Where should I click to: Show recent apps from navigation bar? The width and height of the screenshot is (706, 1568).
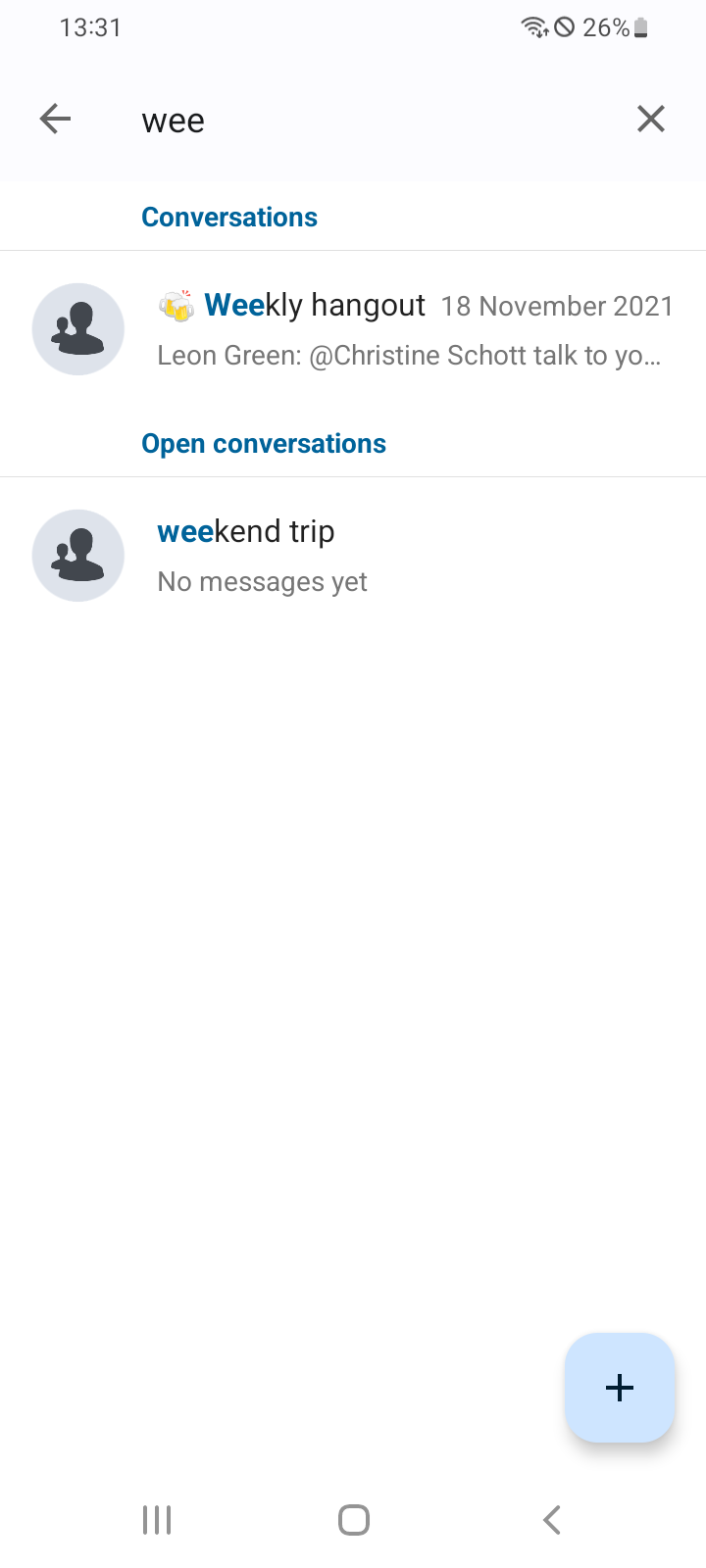pyautogui.click(x=157, y=1520)
